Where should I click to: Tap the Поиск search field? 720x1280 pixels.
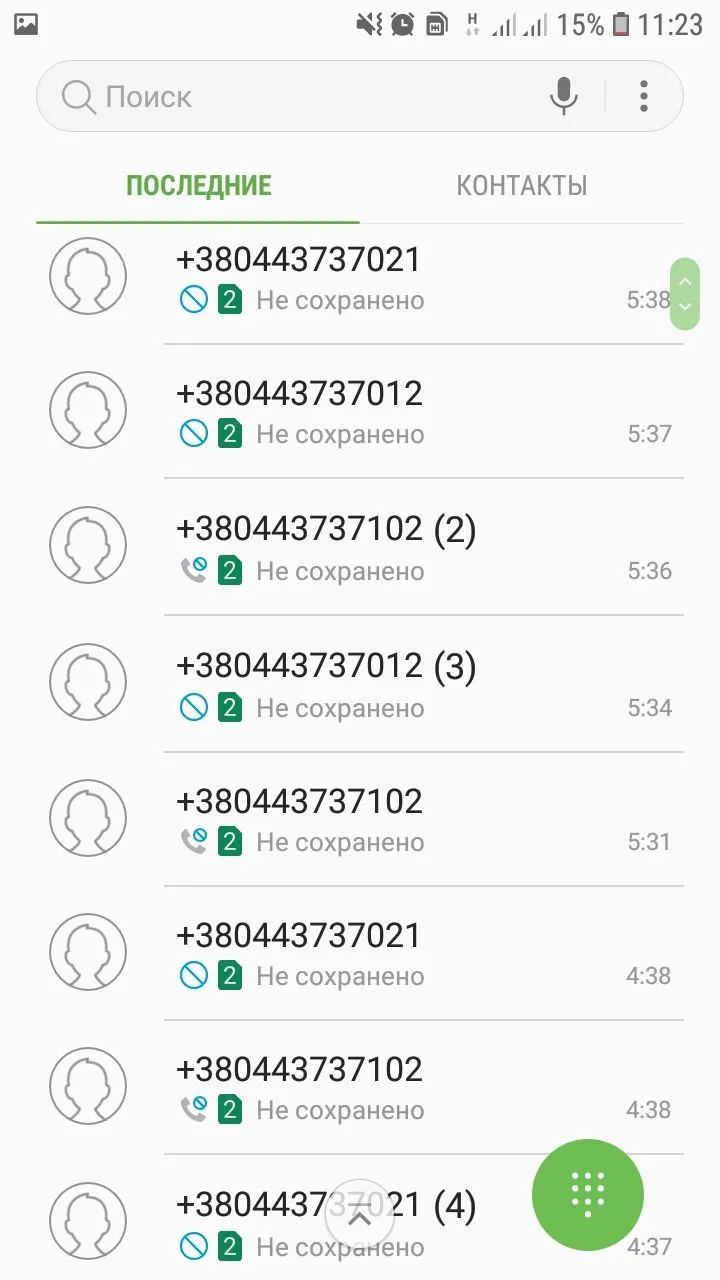pos(300,97)
